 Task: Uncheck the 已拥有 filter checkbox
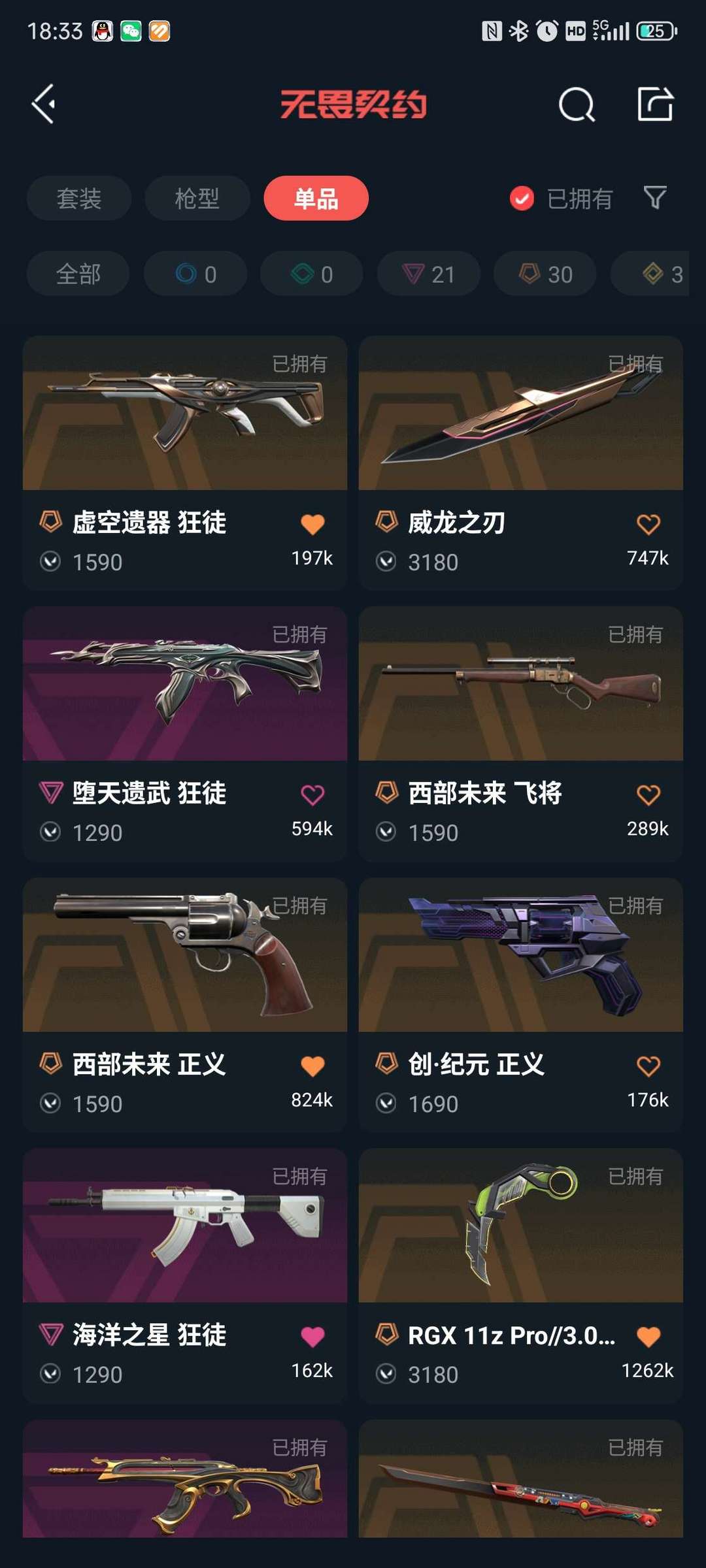[522, 199]
